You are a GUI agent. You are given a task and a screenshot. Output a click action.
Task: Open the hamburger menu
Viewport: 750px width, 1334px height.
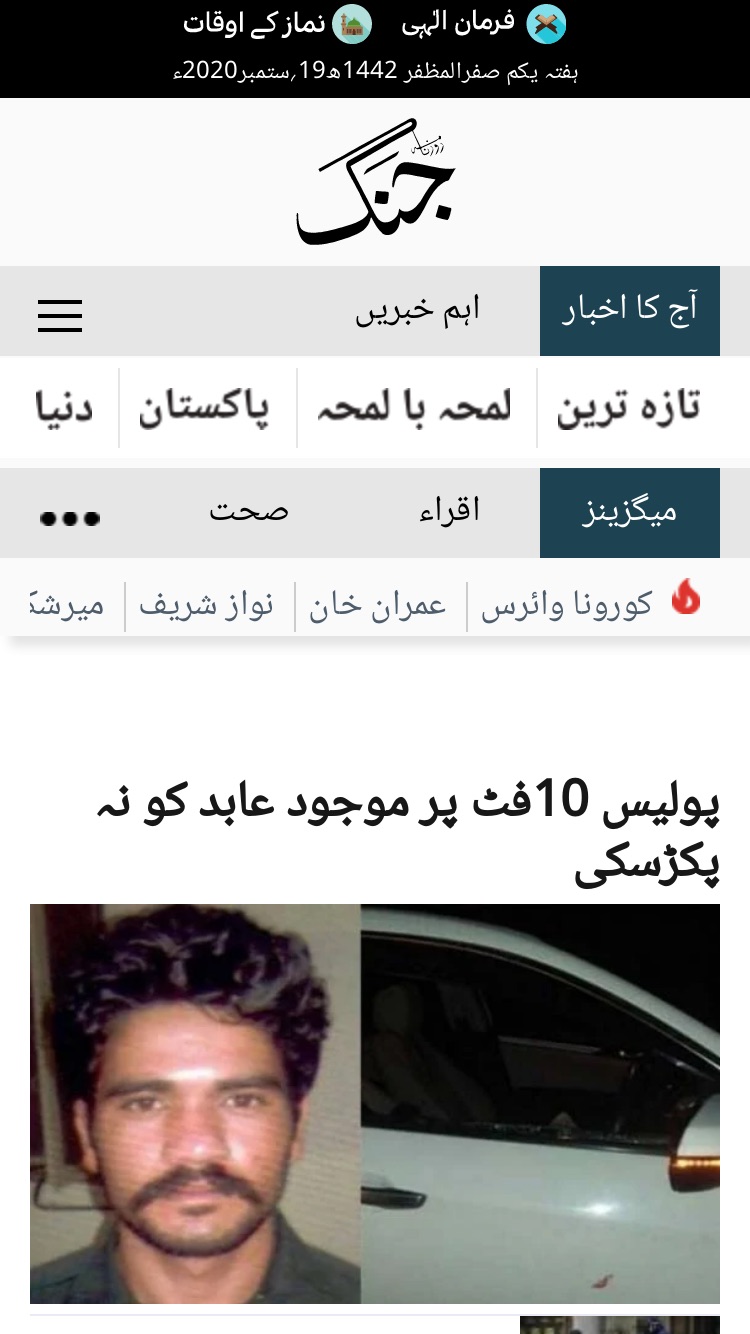60,316
